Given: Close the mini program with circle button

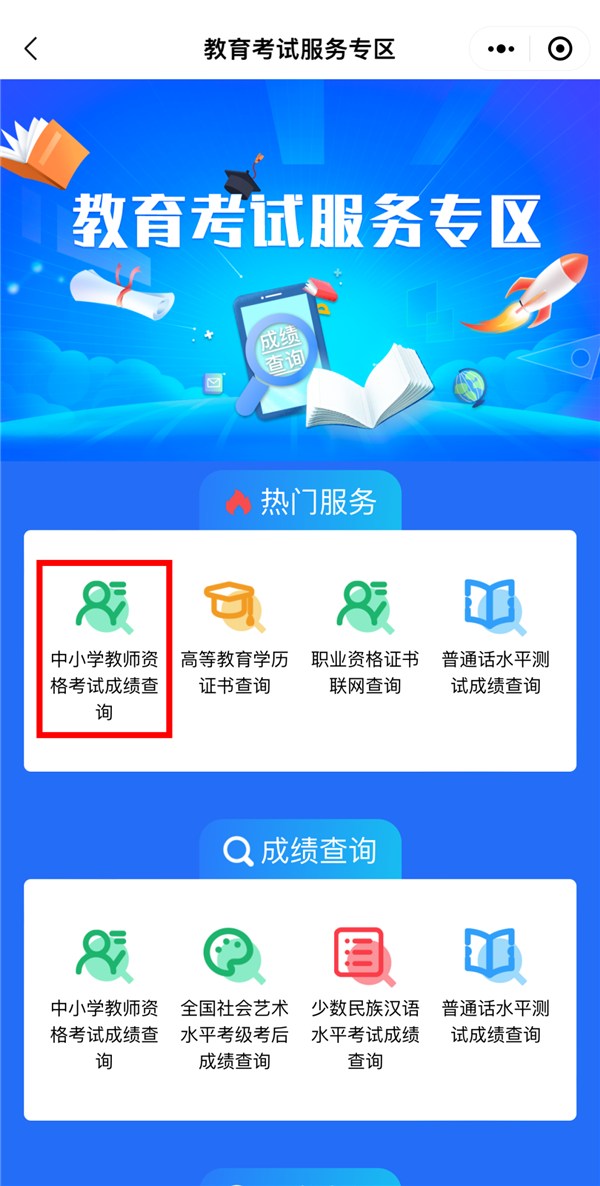Looking at the screenshot, I should click(561, 48).
